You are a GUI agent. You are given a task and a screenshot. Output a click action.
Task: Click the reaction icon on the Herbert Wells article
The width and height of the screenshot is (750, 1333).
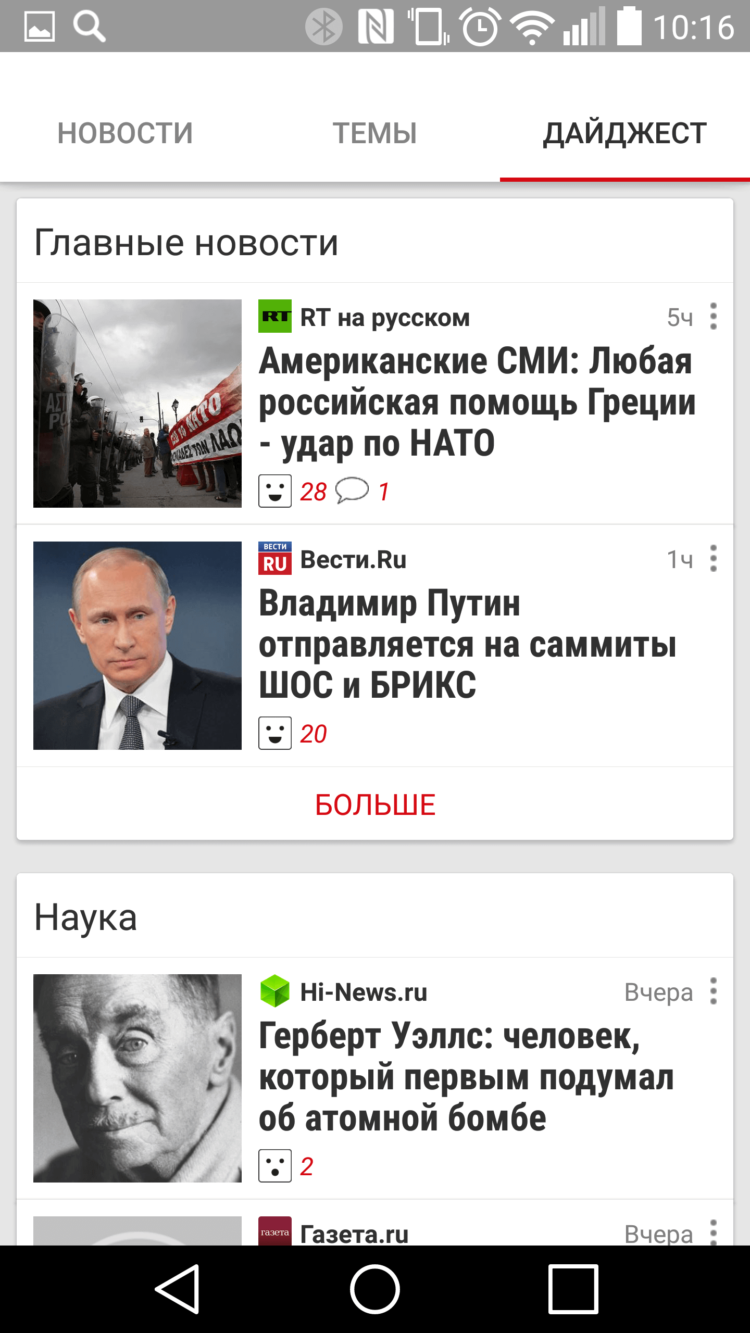point(273,1165)
